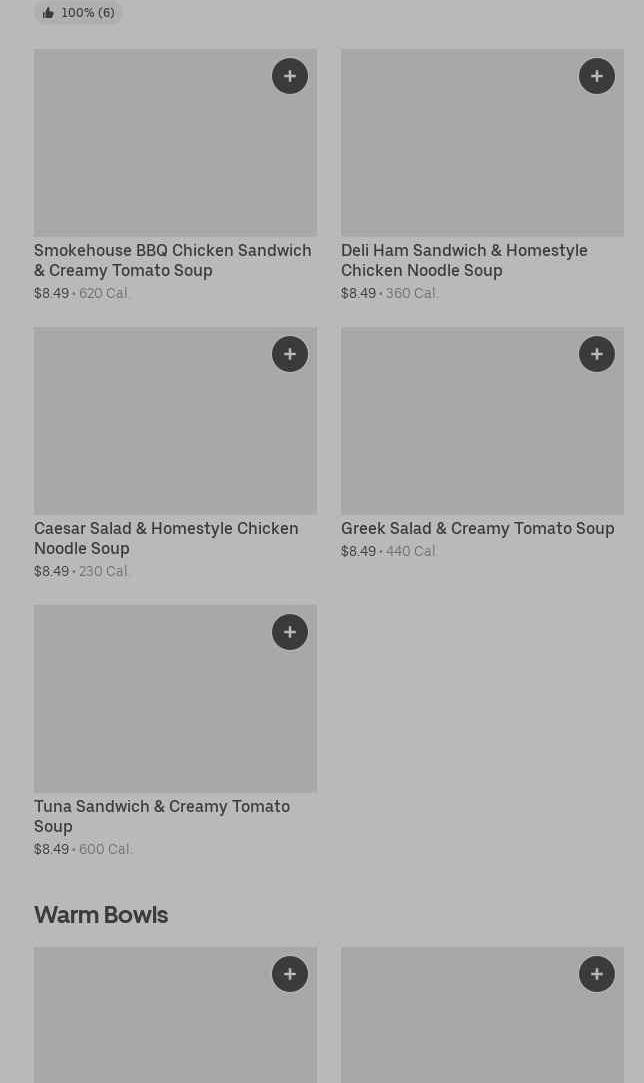This screenshot has width=644, height=1083.
Task: View Greek Salad & Creamy Tomato Soup details
Action: click(x=477, y=528)
